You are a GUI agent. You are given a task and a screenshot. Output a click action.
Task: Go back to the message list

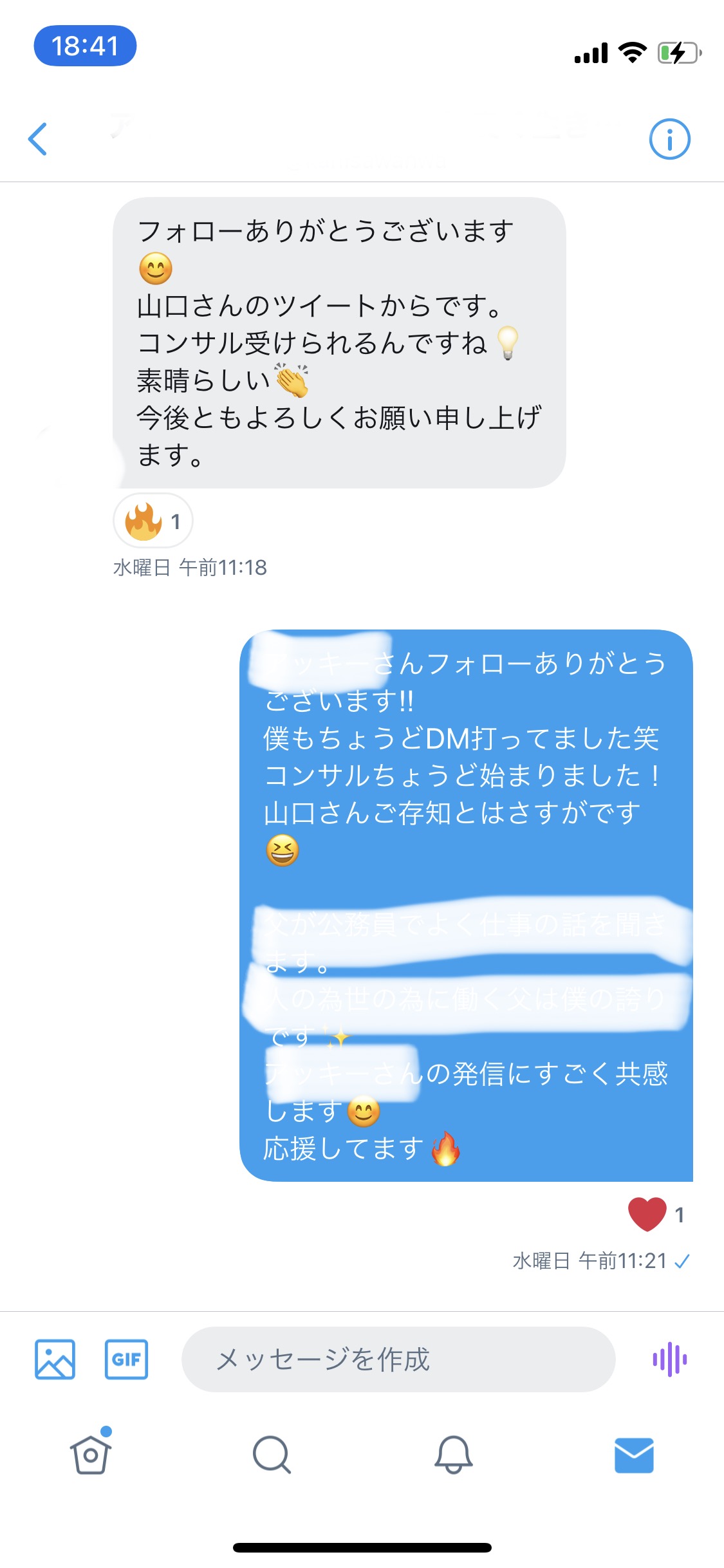click(38, 139)
